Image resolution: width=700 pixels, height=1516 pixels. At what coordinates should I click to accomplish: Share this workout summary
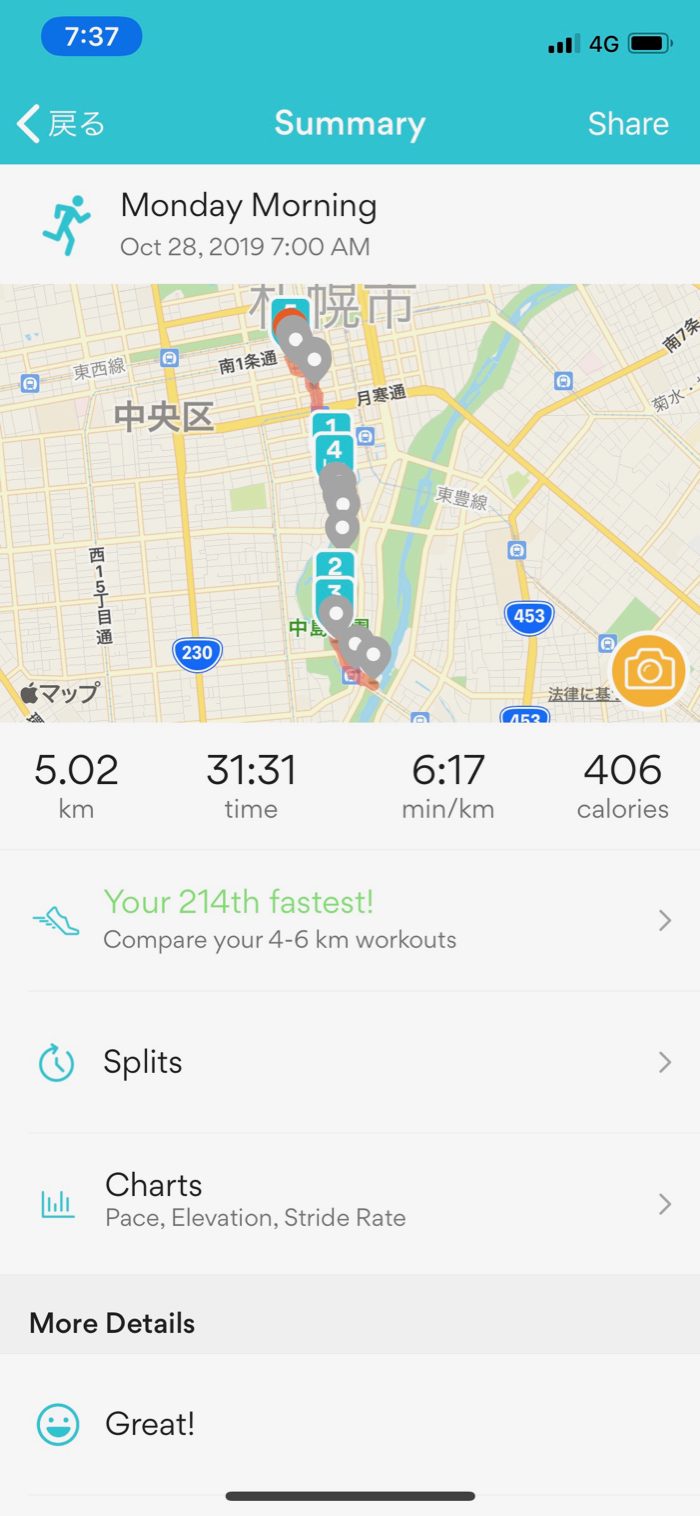[627, 124]
